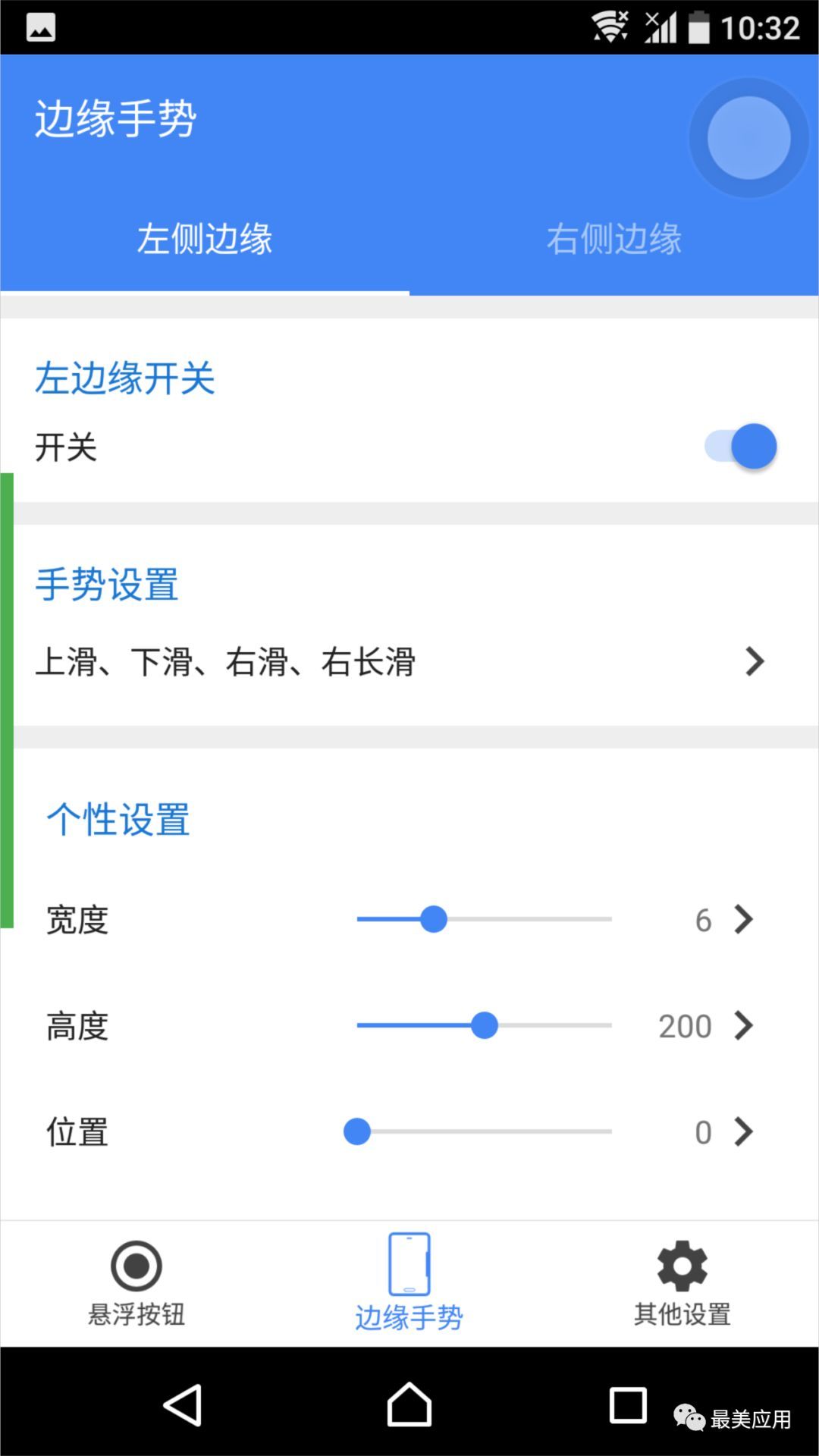The image size is (819, 1456).
Task: Select the 边缘手势 bottom tab
Action: [409, 1284]
